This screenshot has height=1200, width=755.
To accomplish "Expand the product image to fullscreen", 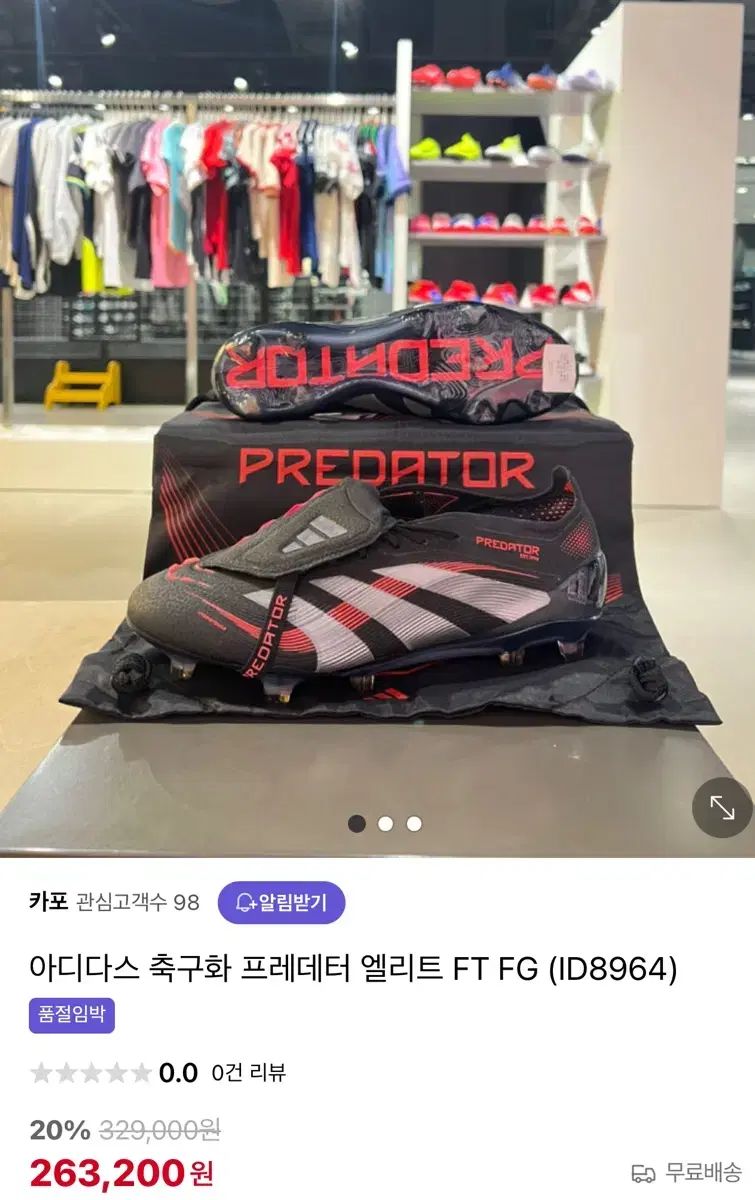I will tap(722, 807).
